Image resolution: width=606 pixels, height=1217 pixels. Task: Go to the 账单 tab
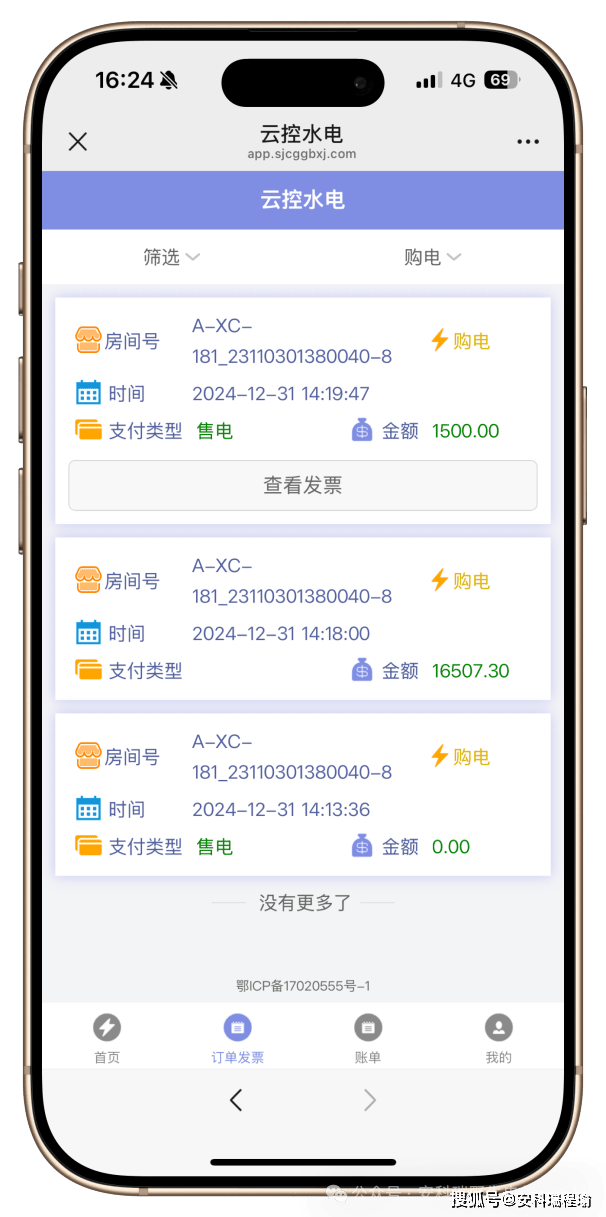coord(368,1037)
